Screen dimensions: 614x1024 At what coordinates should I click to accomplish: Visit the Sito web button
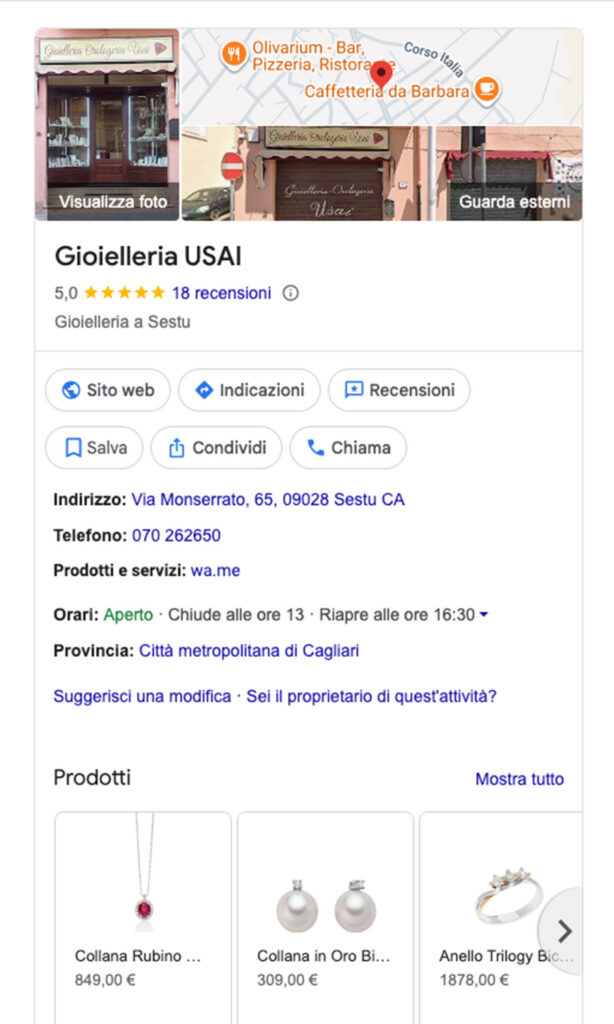(x=108, y=390)
